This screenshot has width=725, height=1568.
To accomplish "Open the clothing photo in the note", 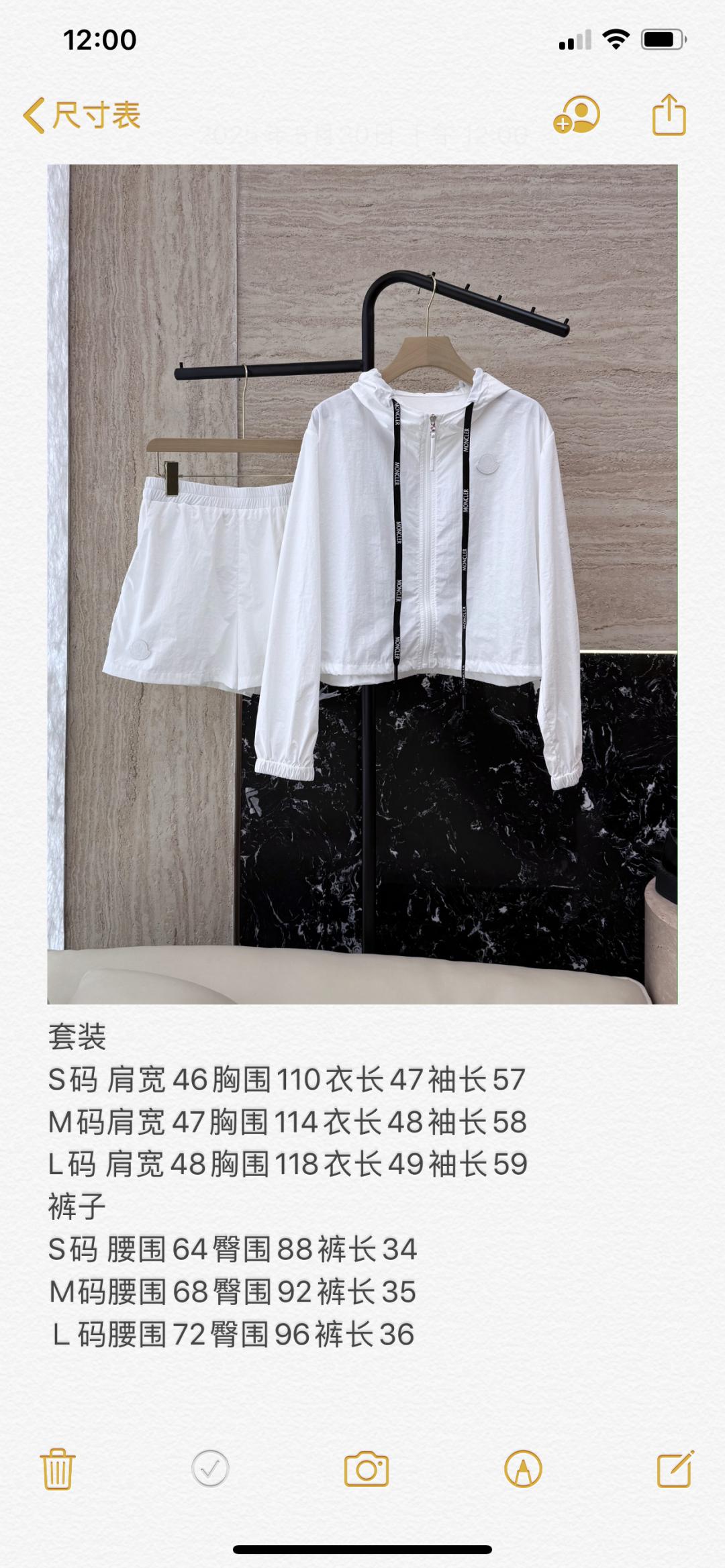I will point(362,584).
